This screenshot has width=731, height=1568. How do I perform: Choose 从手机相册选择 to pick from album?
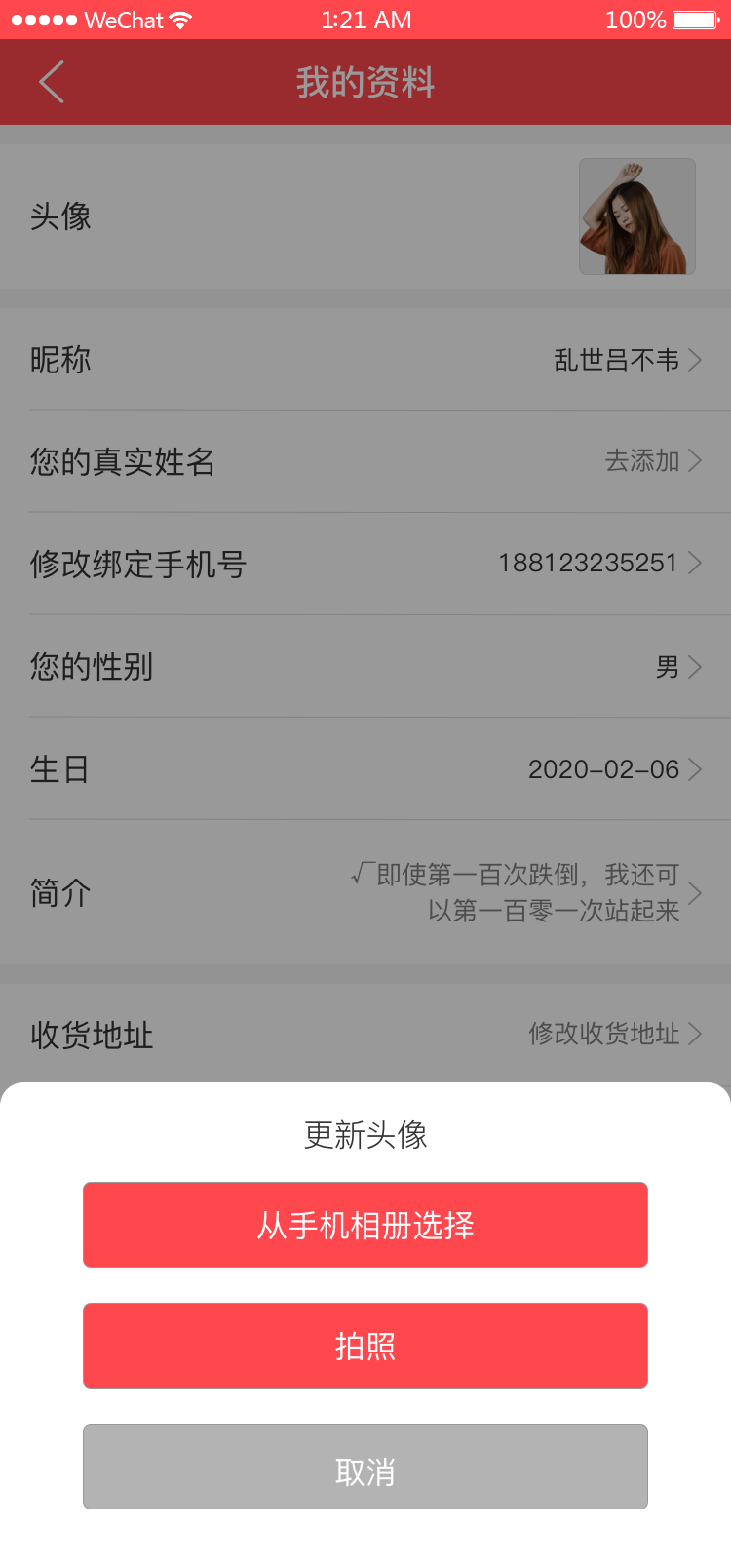point(365,1225)
